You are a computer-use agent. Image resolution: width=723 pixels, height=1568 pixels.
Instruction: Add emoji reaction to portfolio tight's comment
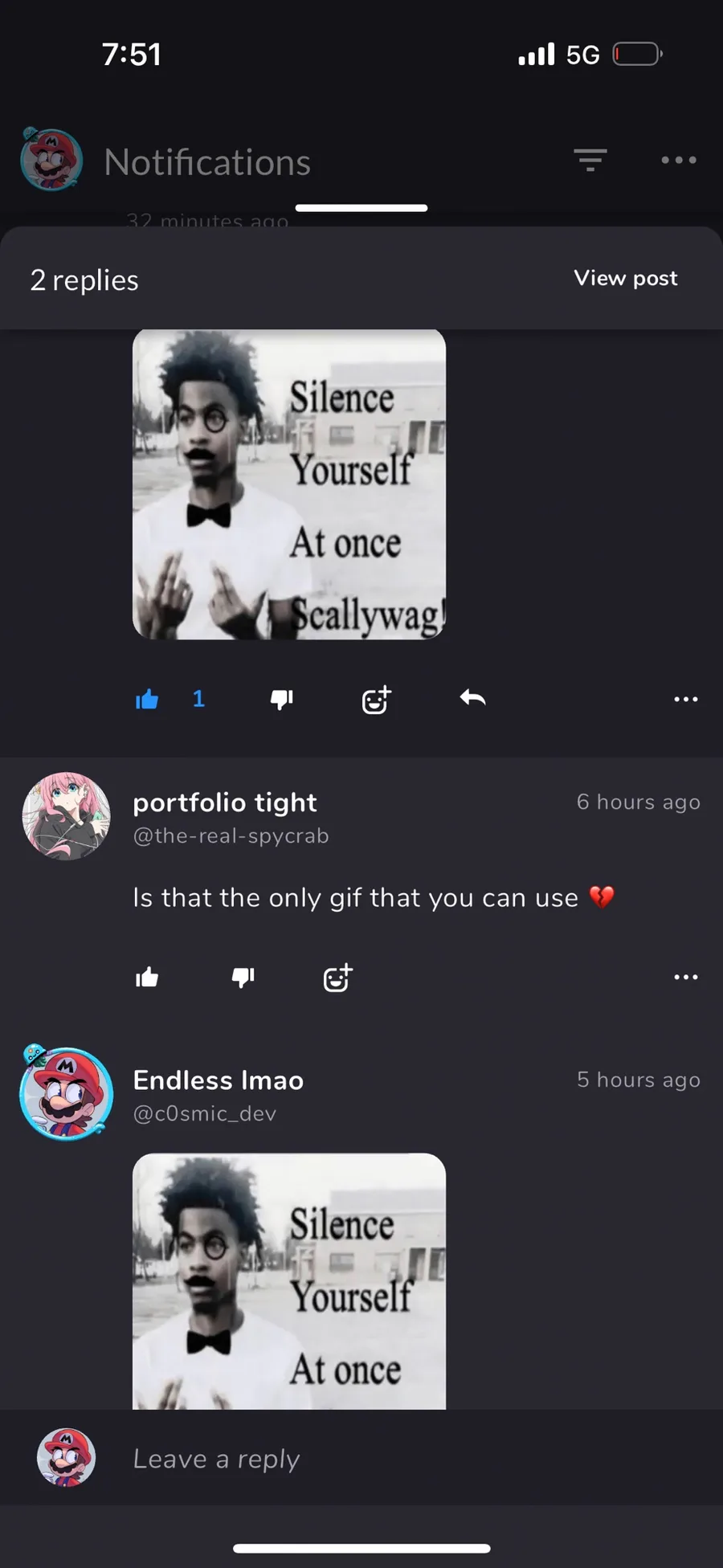[337, 978]
